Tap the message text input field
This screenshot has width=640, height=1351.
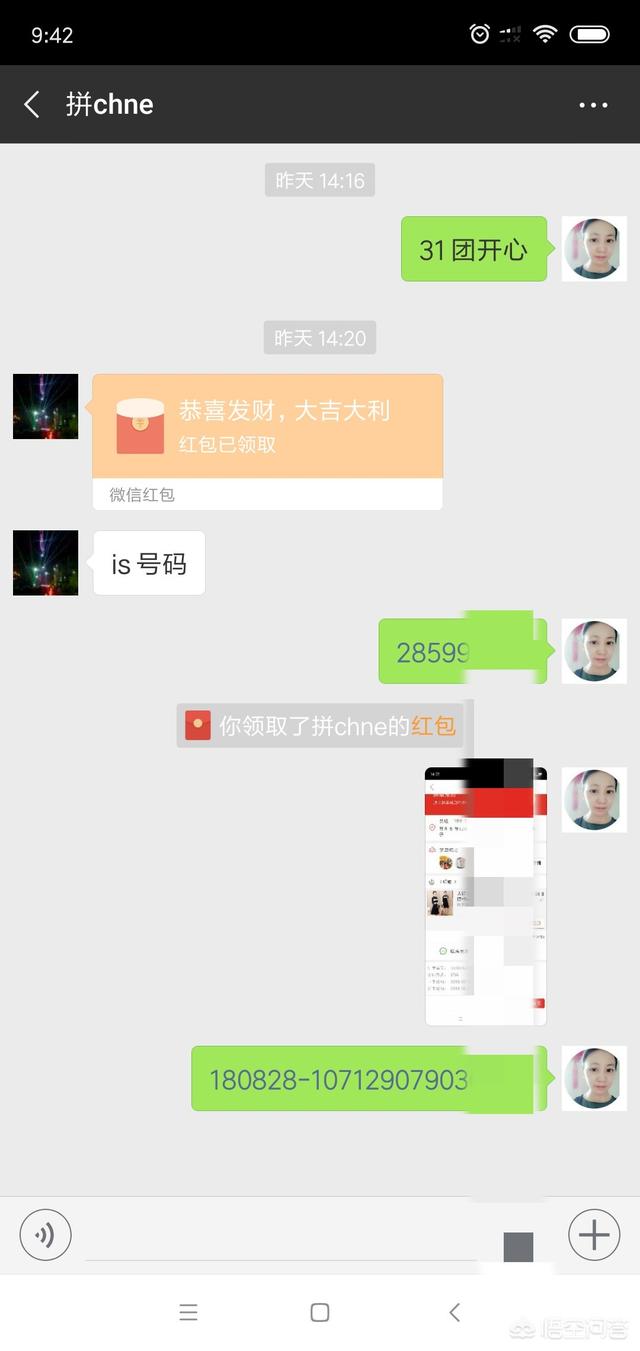pos(290,1236)
